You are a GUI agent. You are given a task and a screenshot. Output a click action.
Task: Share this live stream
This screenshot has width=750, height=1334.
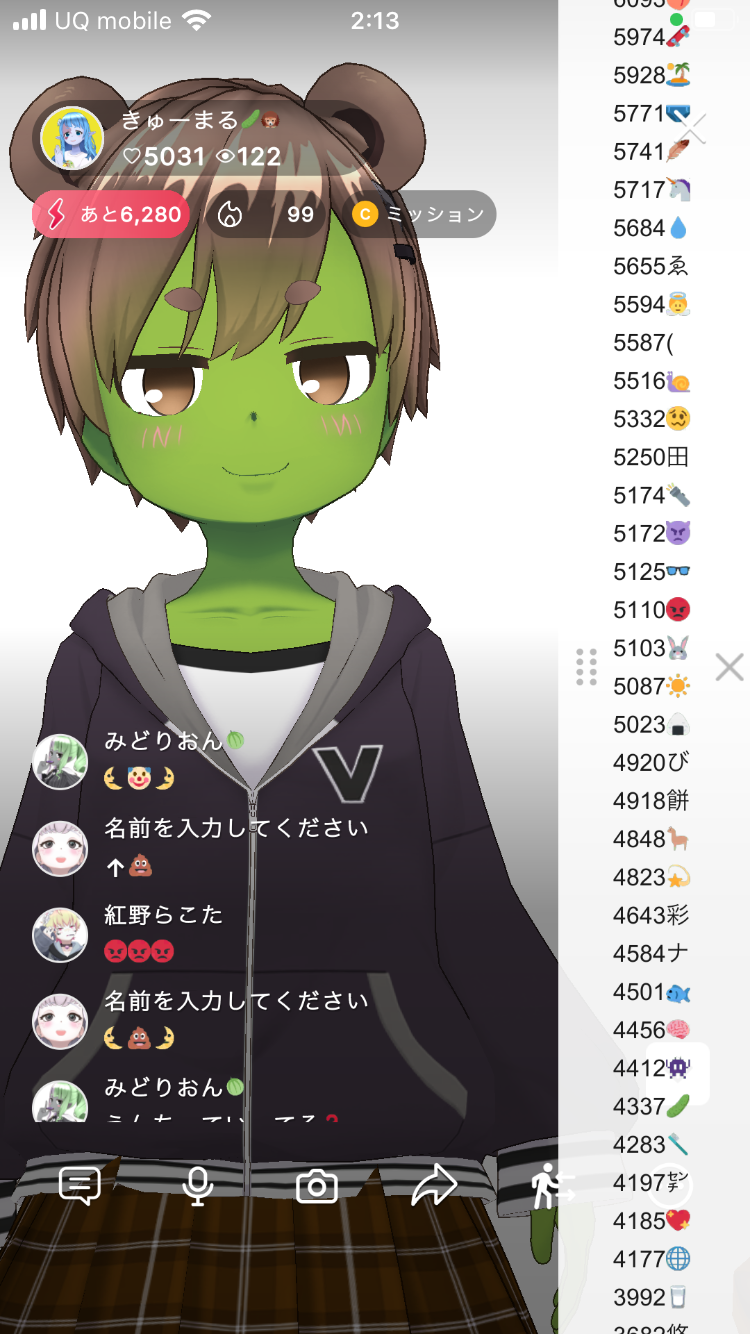[x=435, y=1186]
